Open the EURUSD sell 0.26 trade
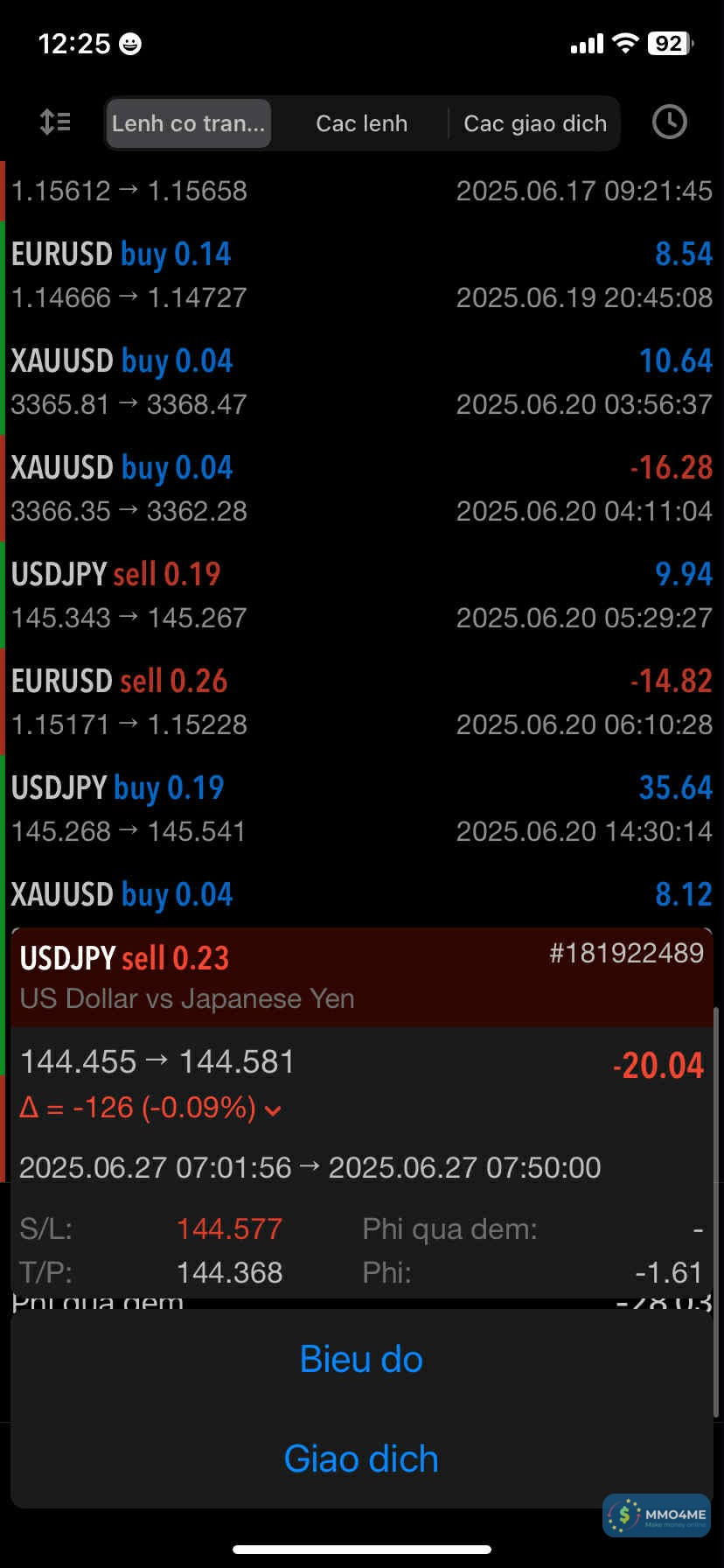Screen dimensions: 724x1568 (361, 702)
